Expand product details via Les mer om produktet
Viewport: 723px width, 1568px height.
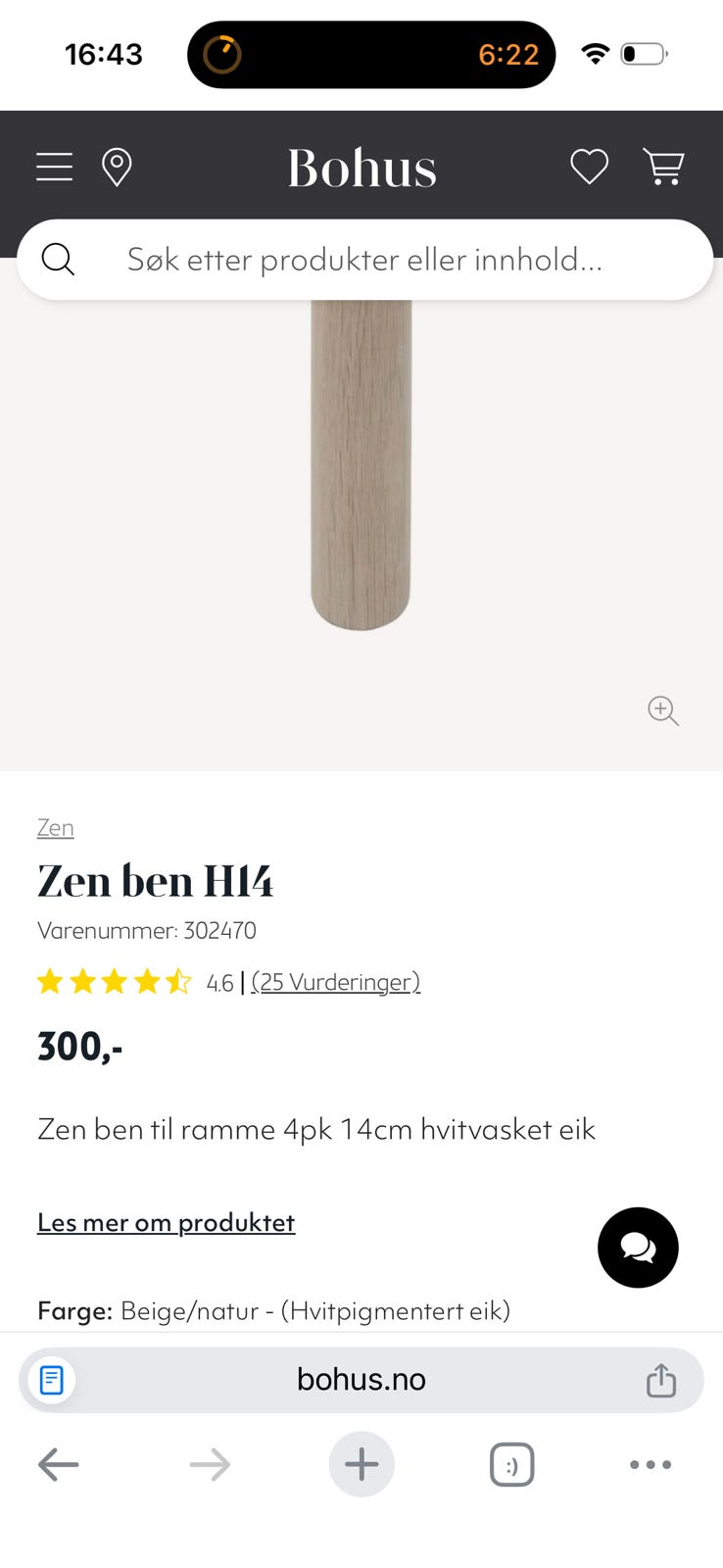tap(166, 1222)
